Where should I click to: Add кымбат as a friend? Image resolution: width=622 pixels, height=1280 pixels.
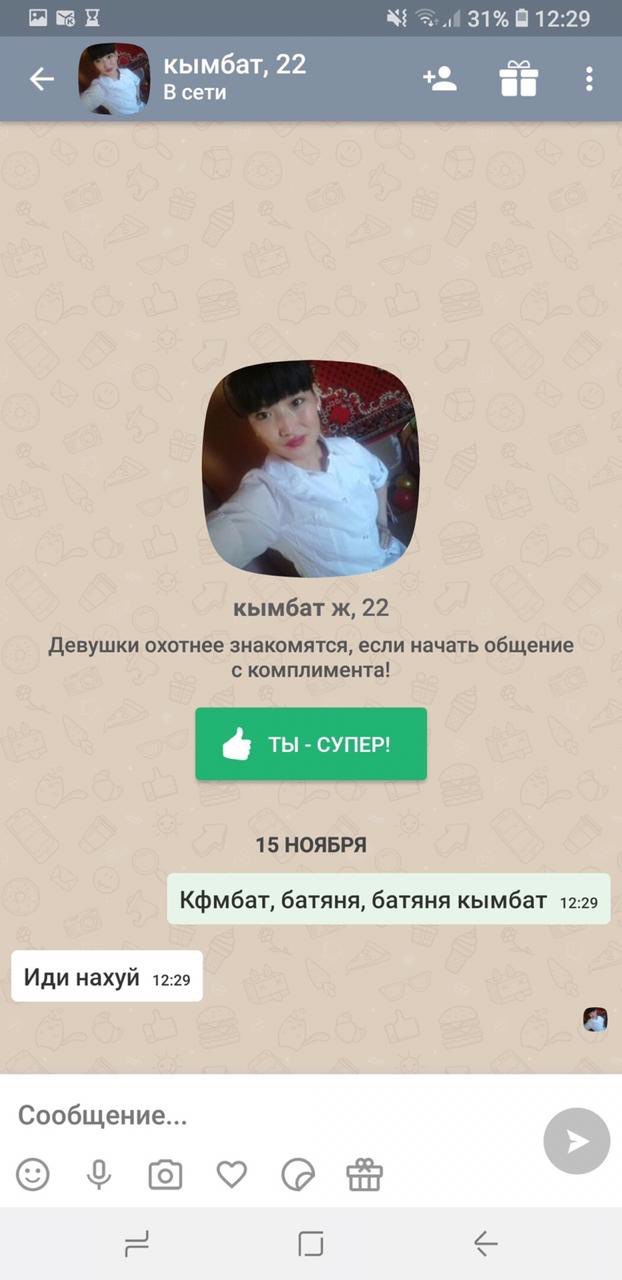(440, 79)
